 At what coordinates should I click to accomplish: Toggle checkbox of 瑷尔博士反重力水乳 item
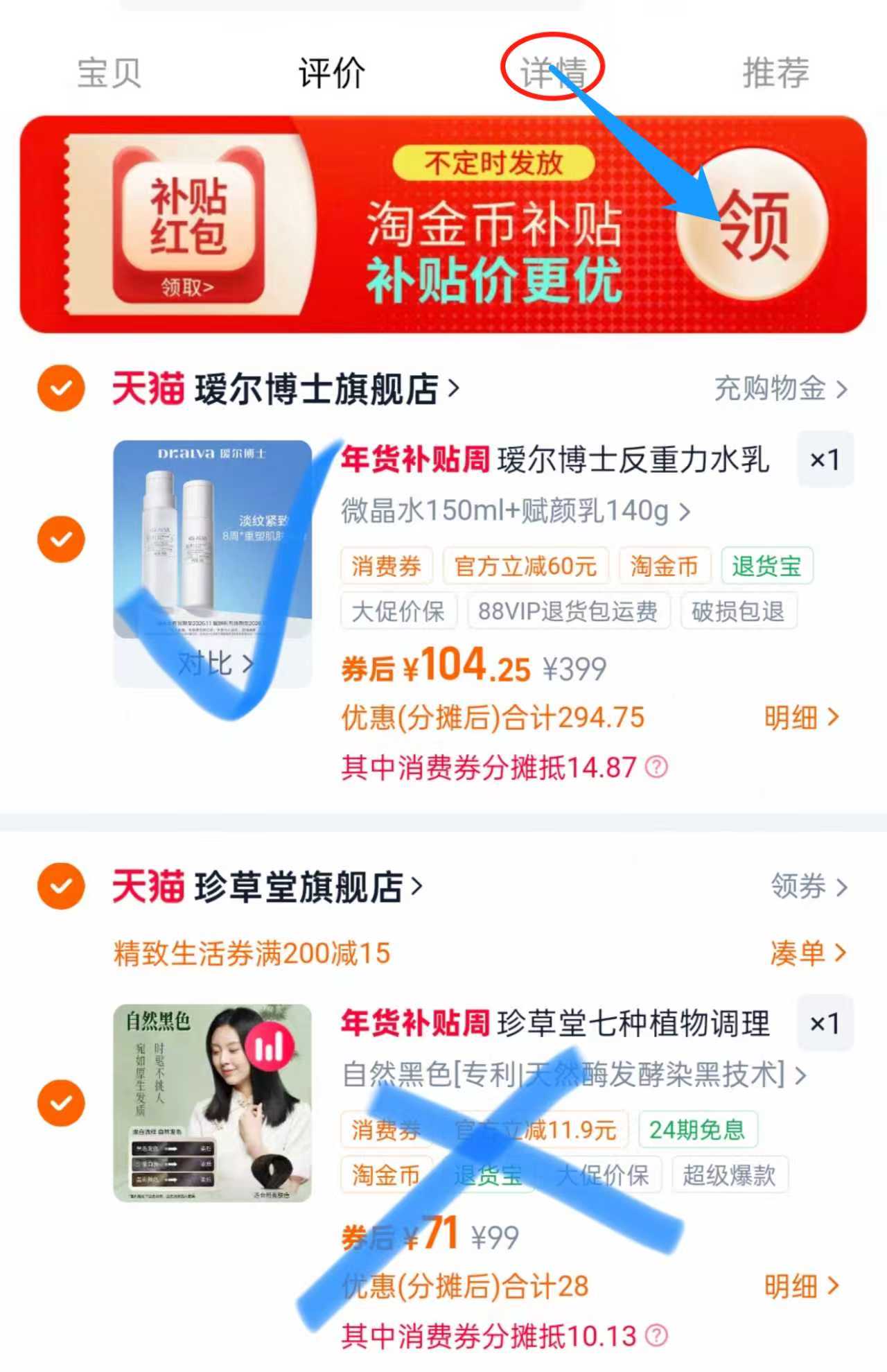(x=61, y=539)
